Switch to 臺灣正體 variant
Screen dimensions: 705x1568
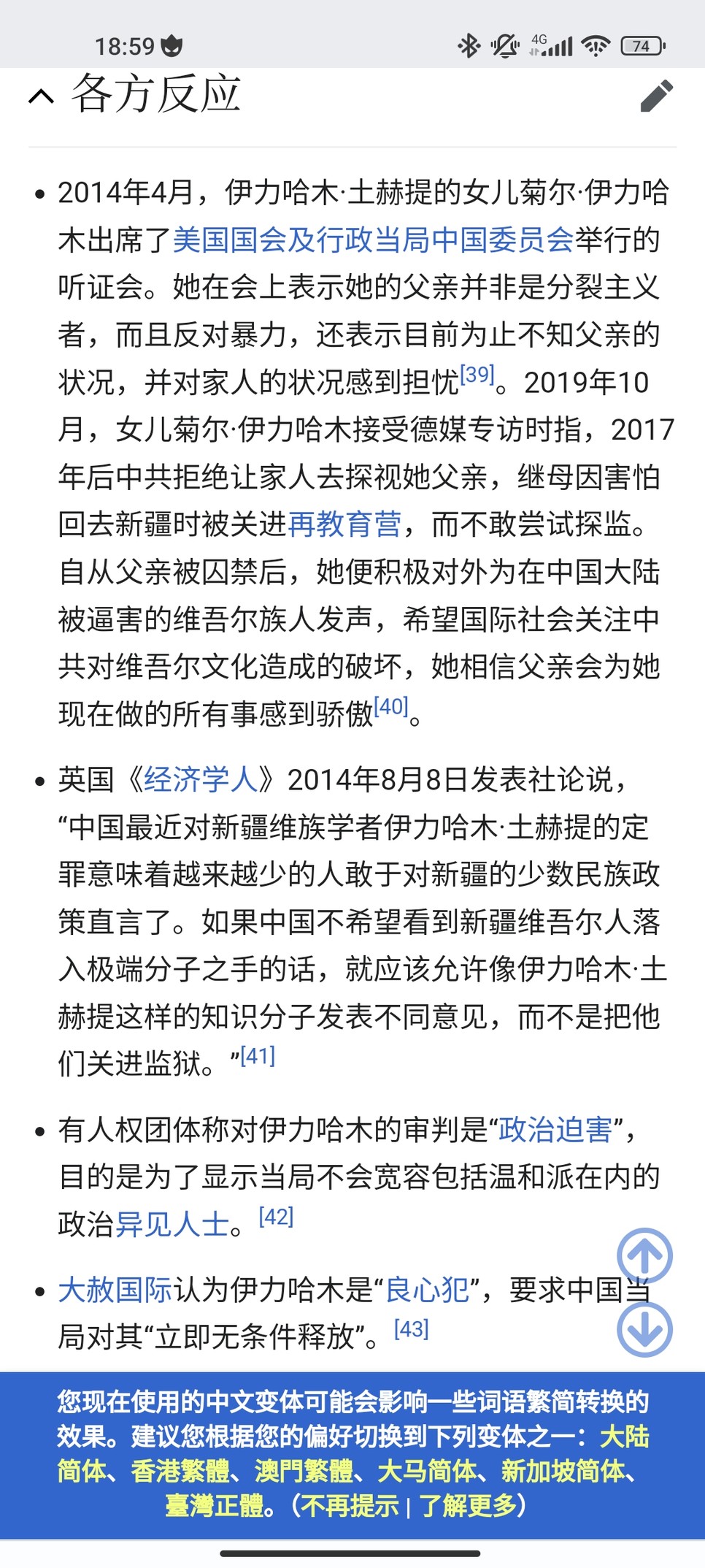coord(214,1505)
